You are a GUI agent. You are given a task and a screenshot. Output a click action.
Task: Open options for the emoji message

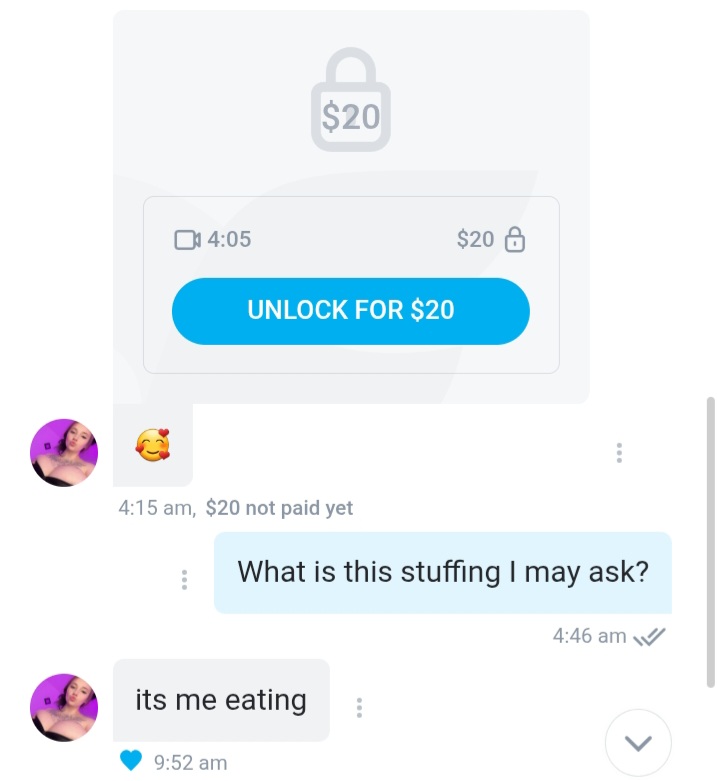click(x=619, y=453)
